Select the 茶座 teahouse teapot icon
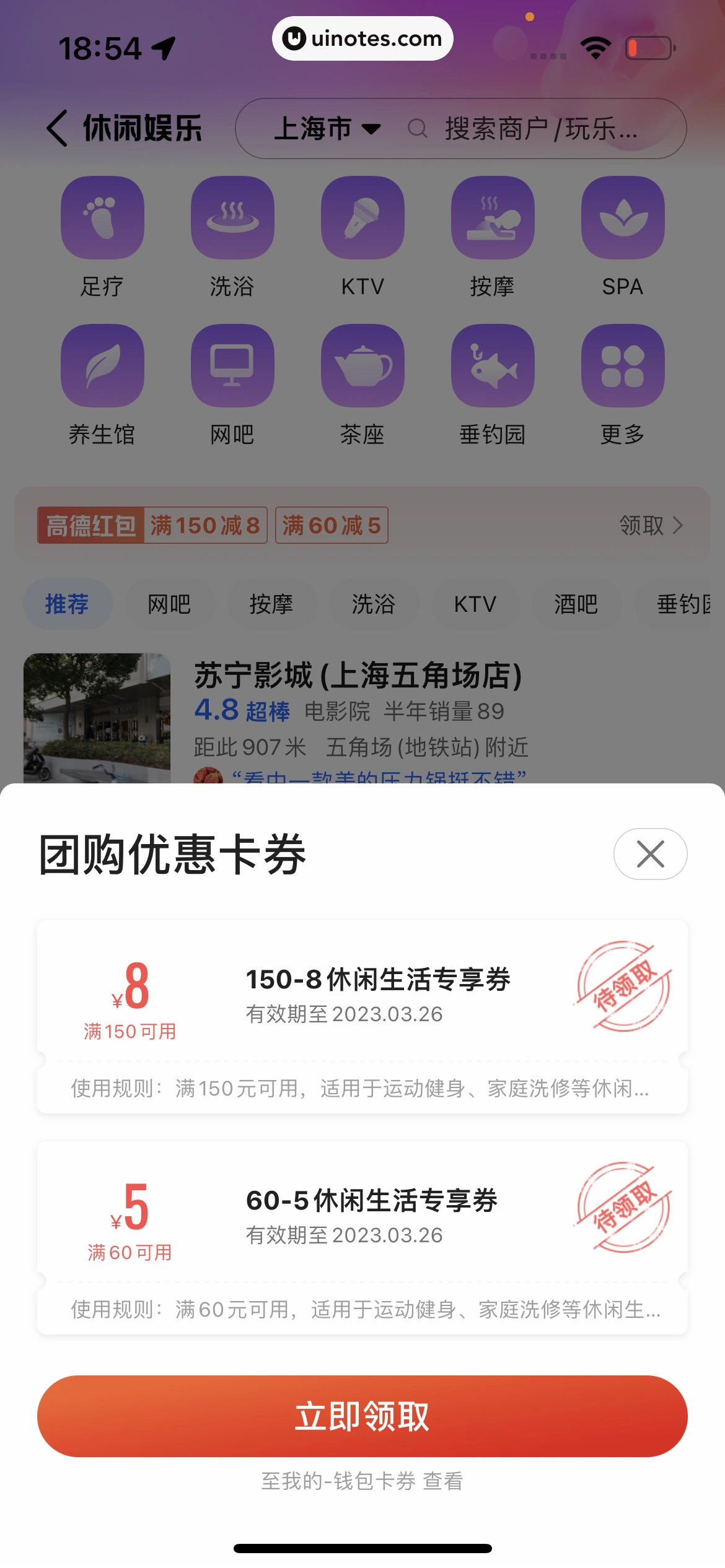 [x=362, y=365]
